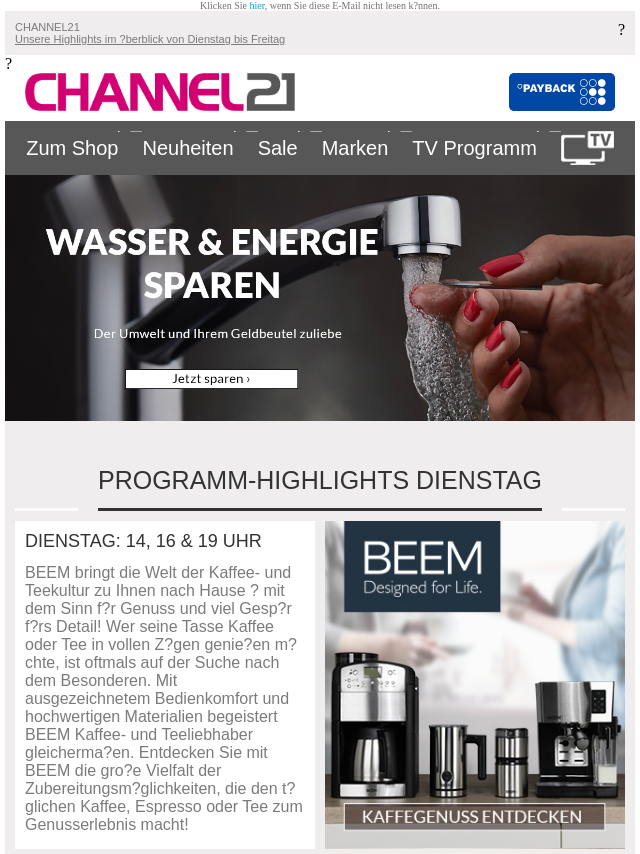
Task: Open TV Programm
Action: tap(474, 148)
